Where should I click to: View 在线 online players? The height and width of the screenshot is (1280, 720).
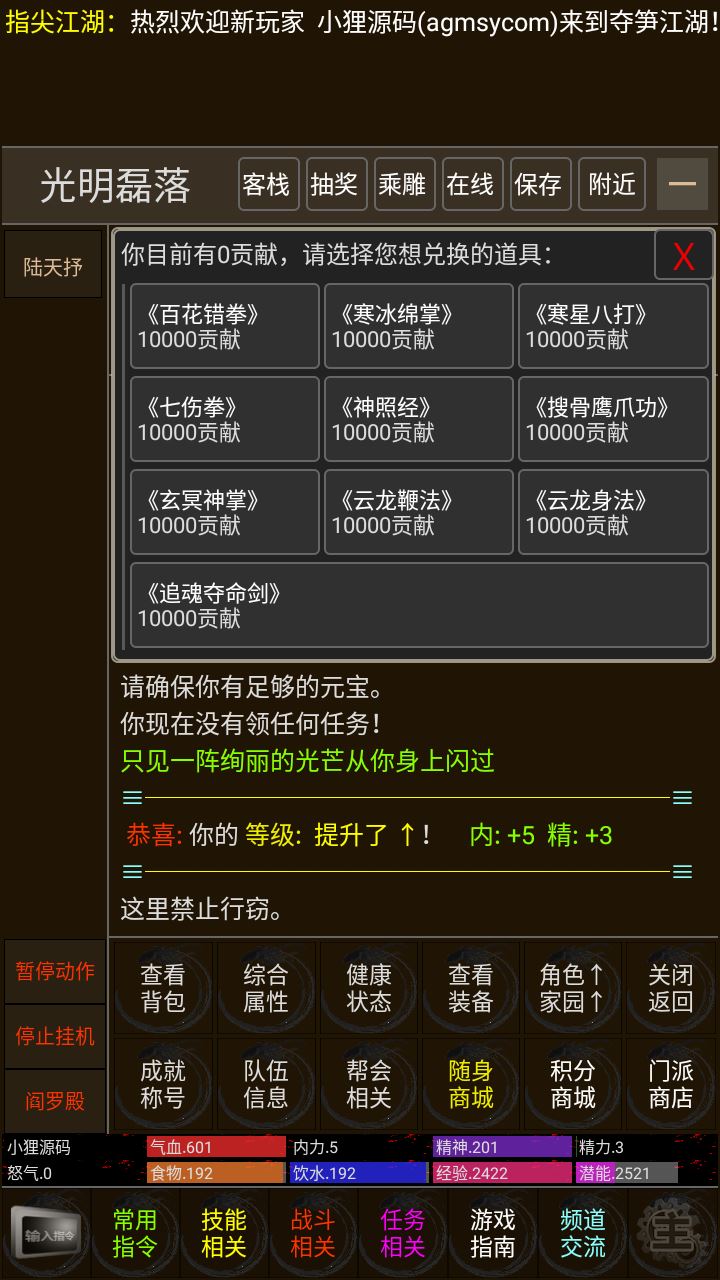(x=471, y=185)
